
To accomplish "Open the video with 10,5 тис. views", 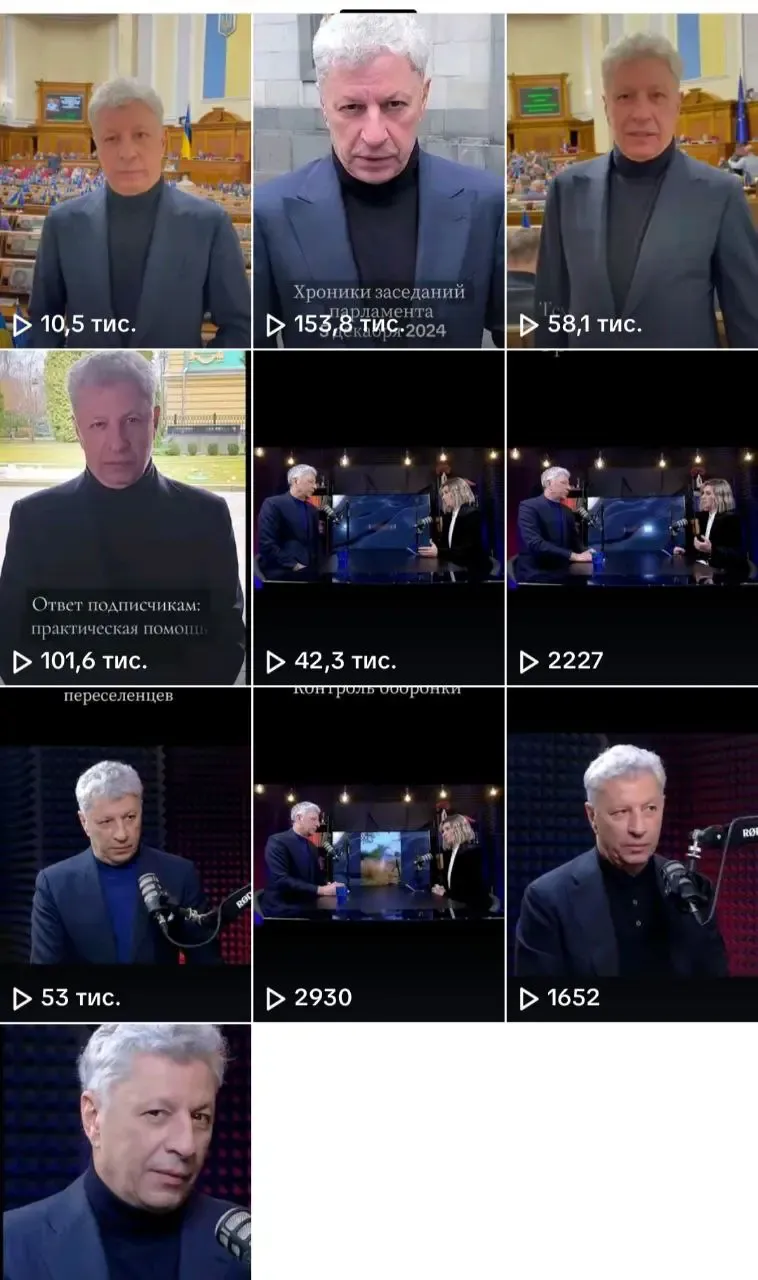I will click(x=125, y=180).
